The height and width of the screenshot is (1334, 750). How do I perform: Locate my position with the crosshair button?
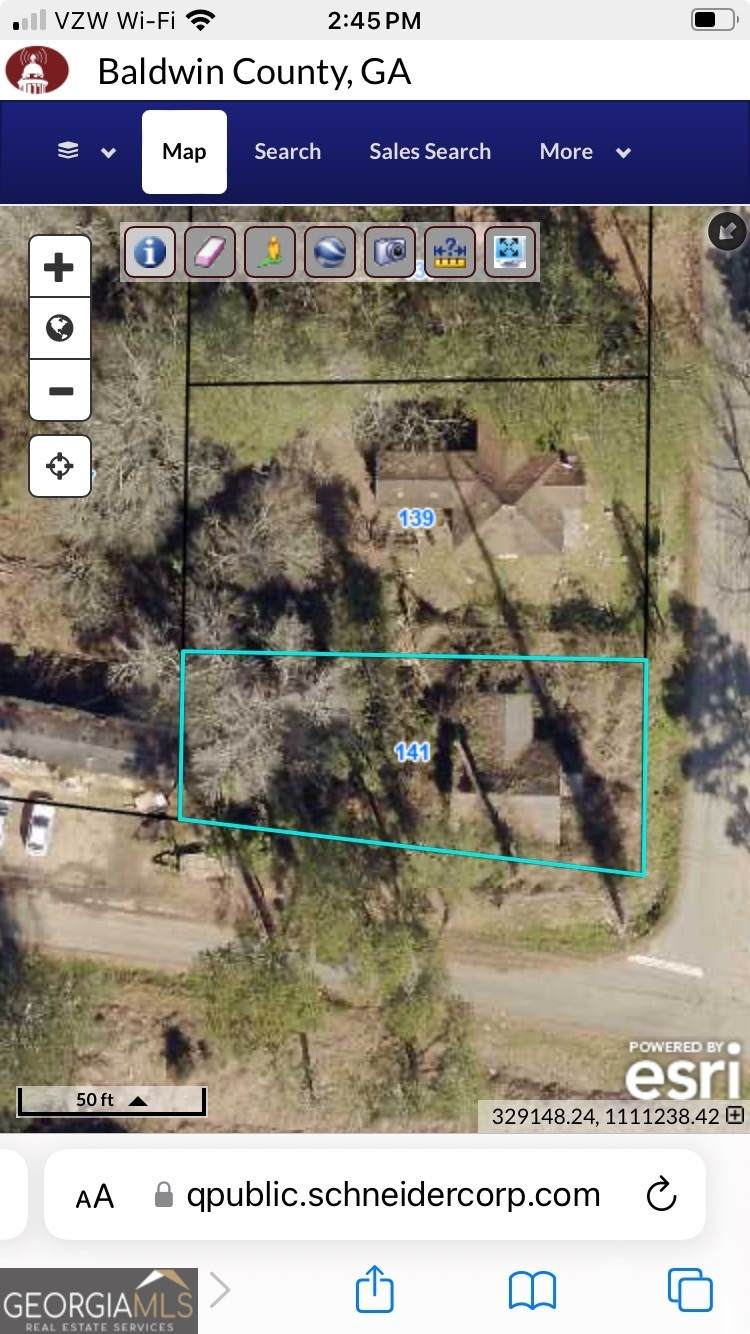(60, 466)
